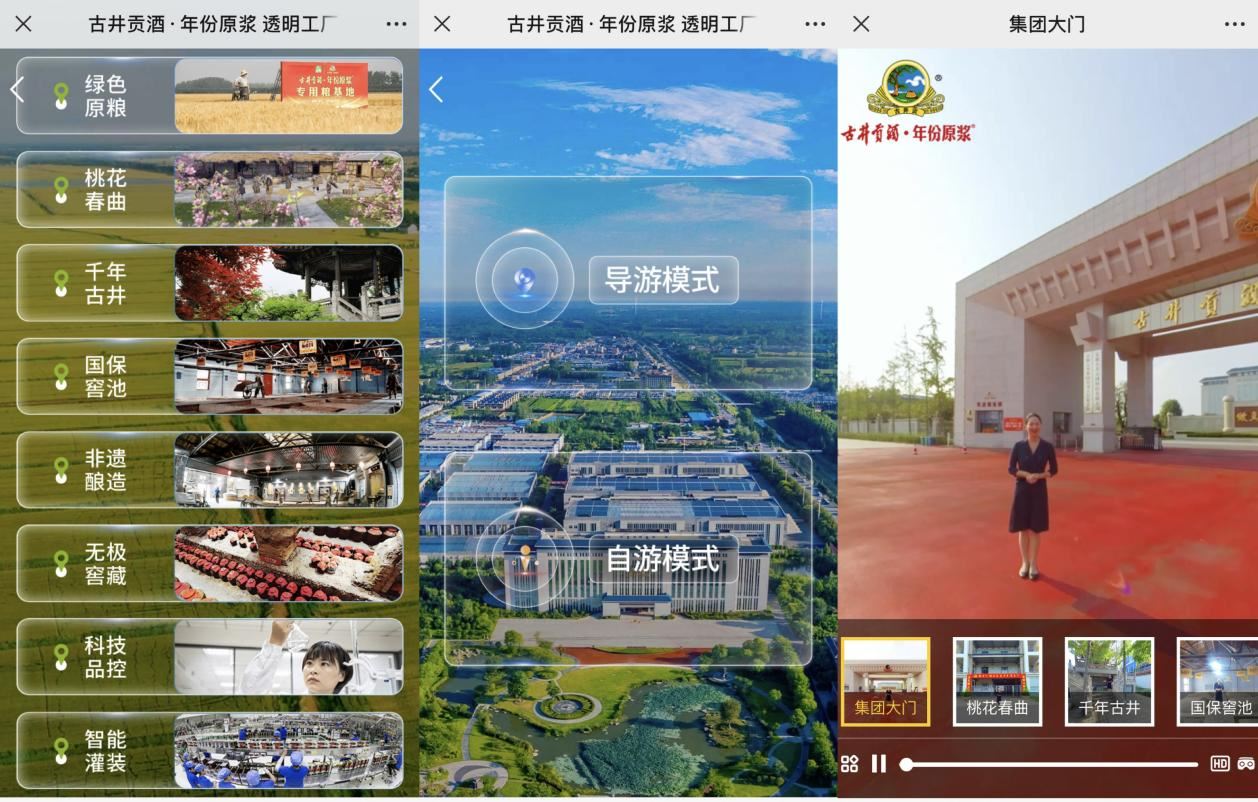This screenshot has width=1258, height=802.
Task: Open overflow menu on 集团大门 page
Action: click(1235, 24)
